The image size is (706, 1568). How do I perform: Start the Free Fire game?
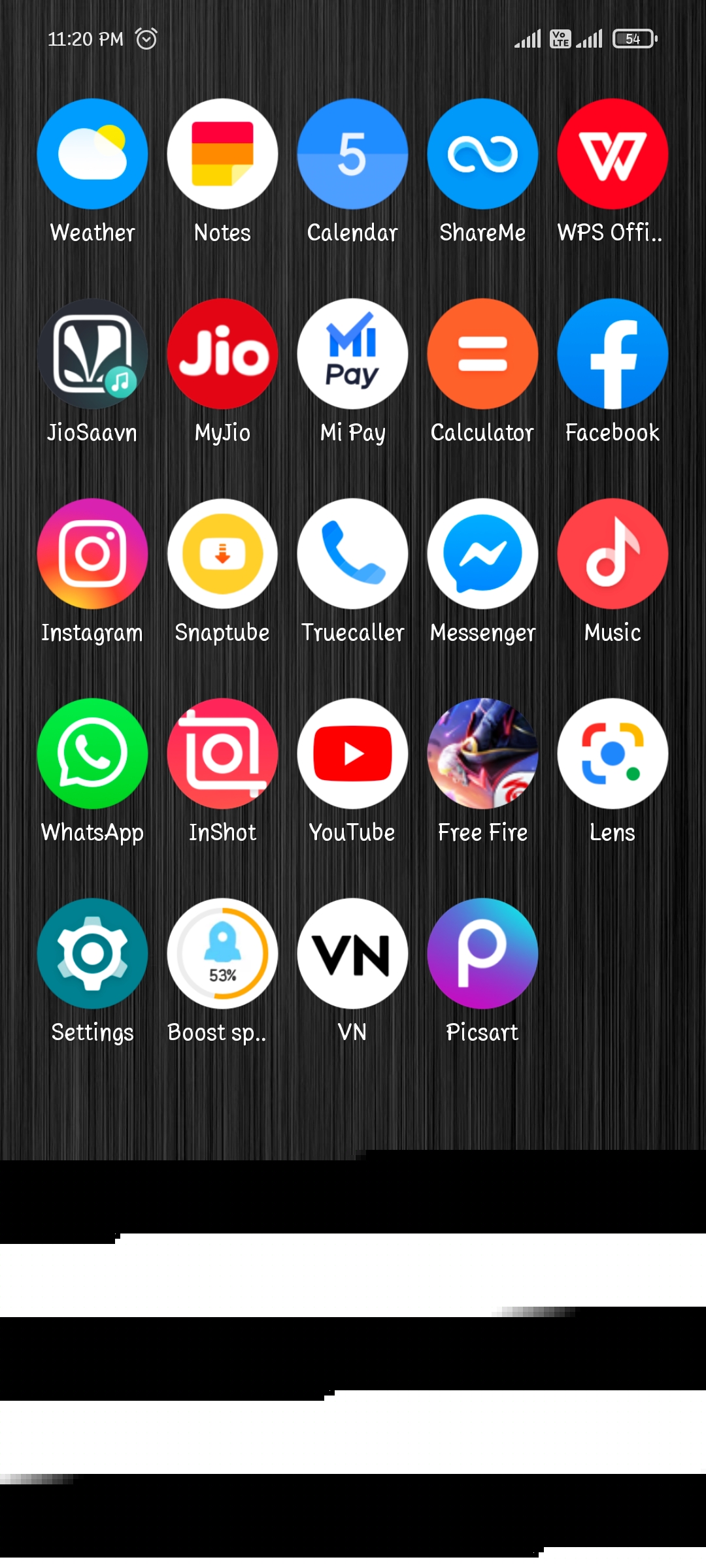[x=482, y=754]
